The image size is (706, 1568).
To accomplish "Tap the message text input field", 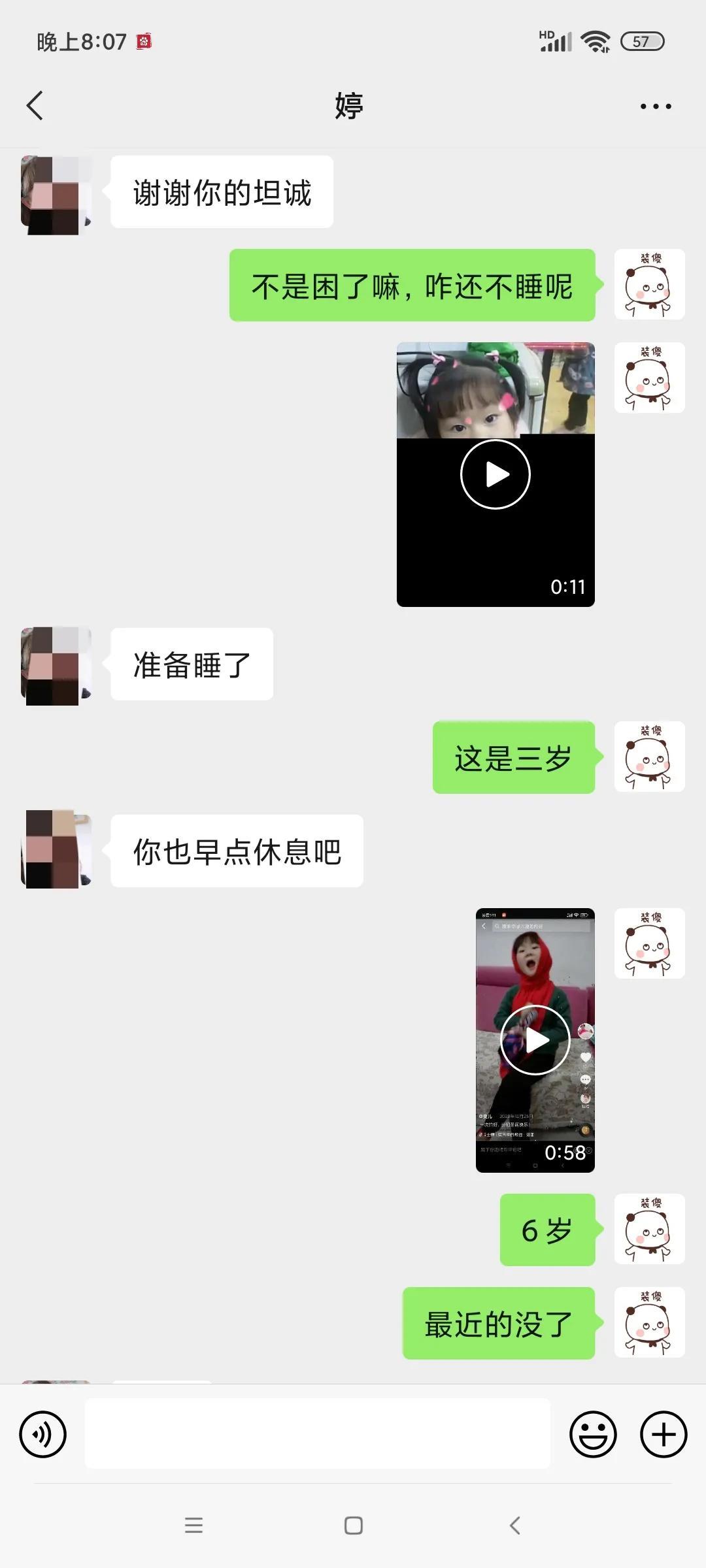I will 318,1433.
